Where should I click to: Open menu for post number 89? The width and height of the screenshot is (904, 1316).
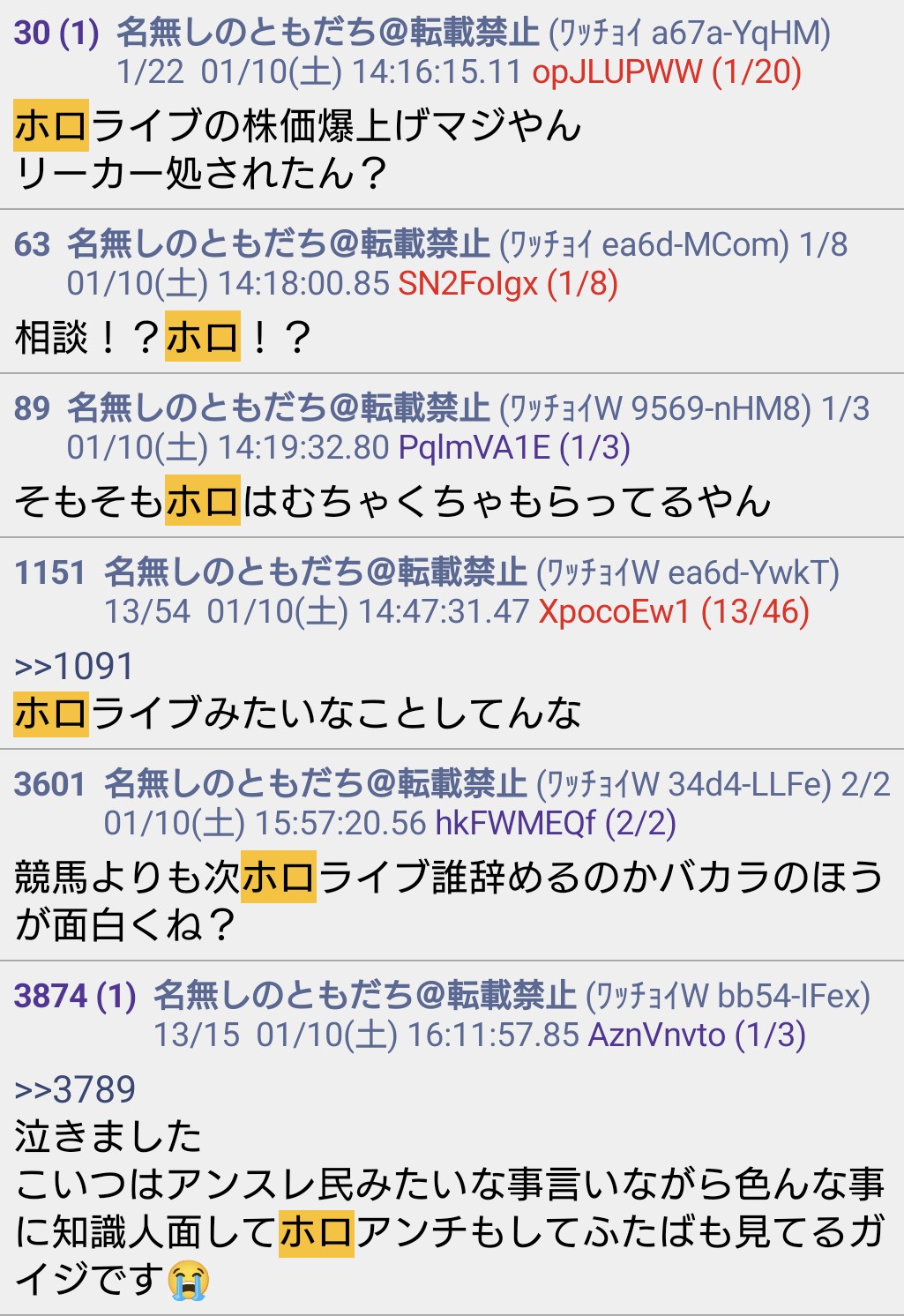click(x=32, y=408)
